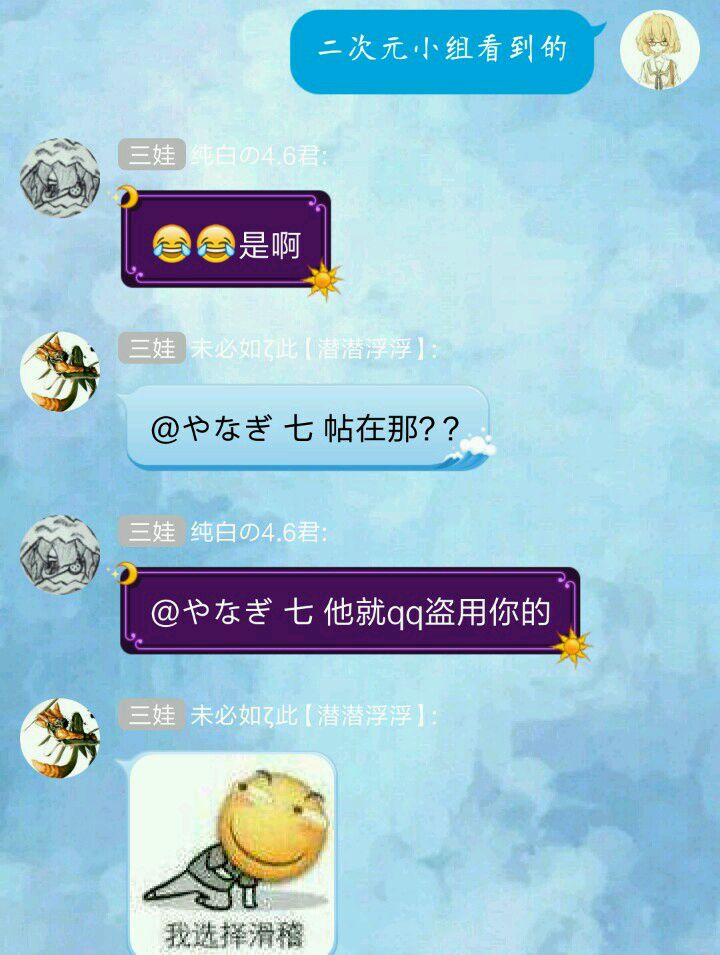Open 纯白の4.6君's avatar beside 他就qq盗用你的 message
This screenshot has height=955, width=720.
click(60, 555)
